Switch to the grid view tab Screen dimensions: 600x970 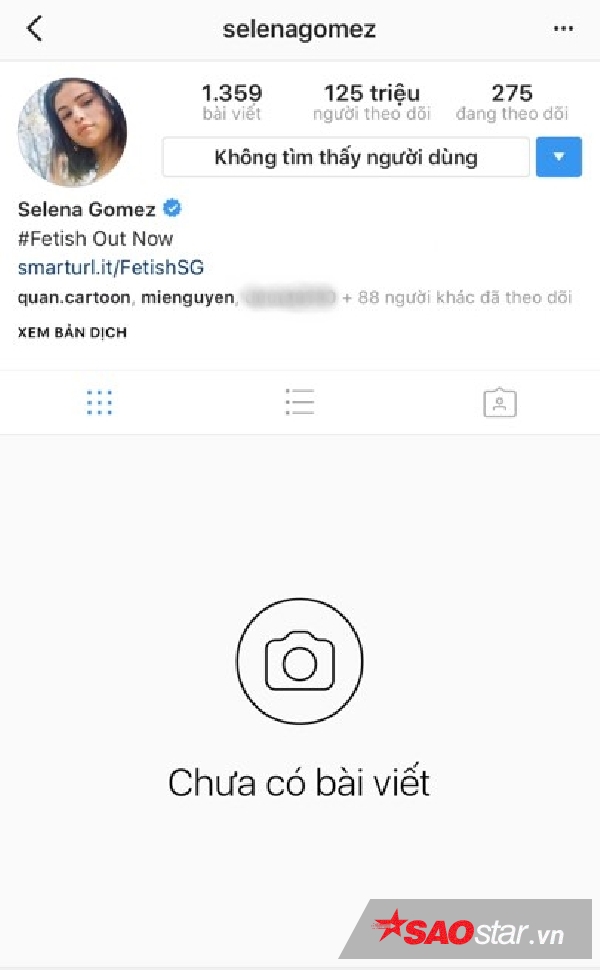(x=99, y=402)
